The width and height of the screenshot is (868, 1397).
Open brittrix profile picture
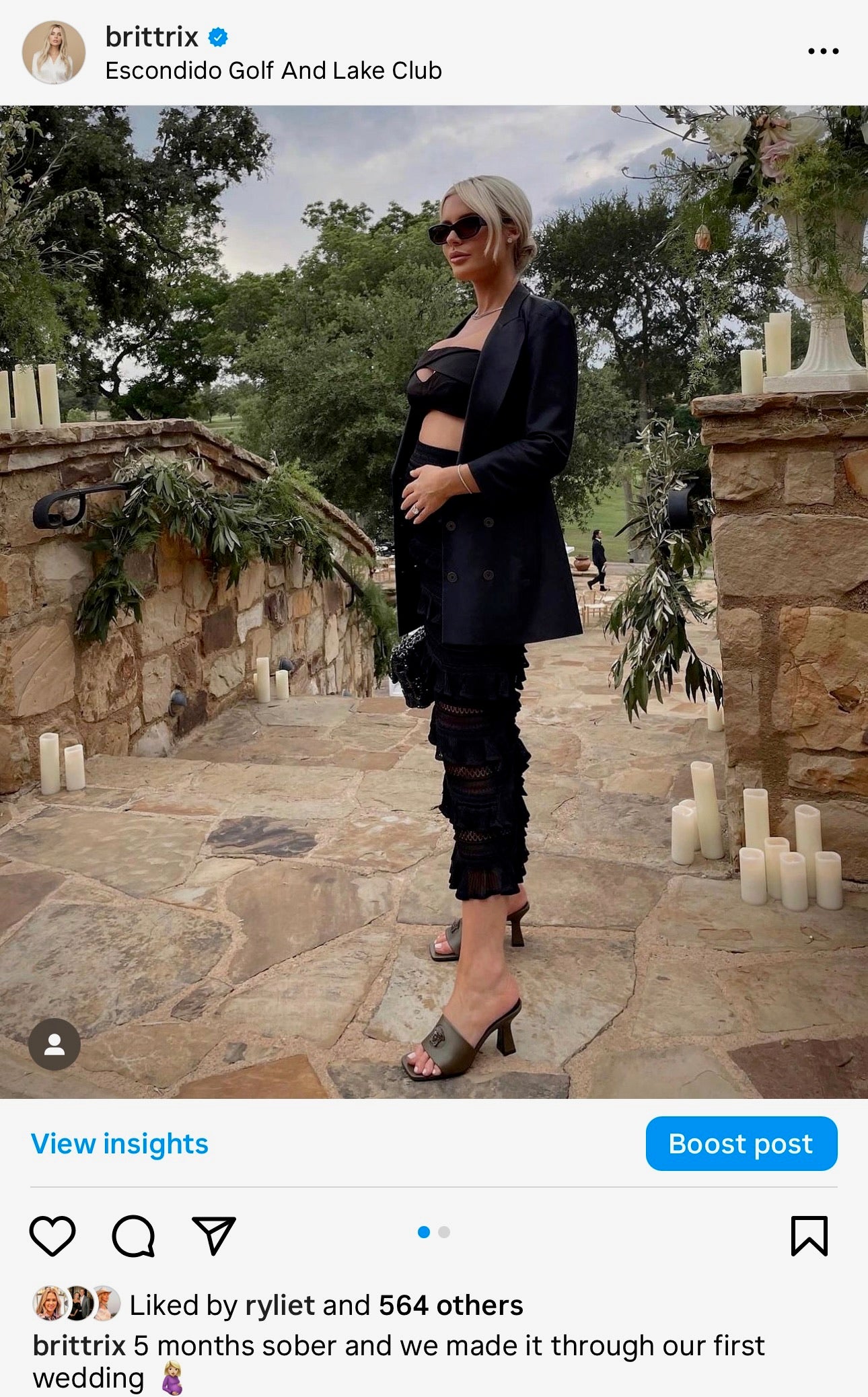click(54, 52)
